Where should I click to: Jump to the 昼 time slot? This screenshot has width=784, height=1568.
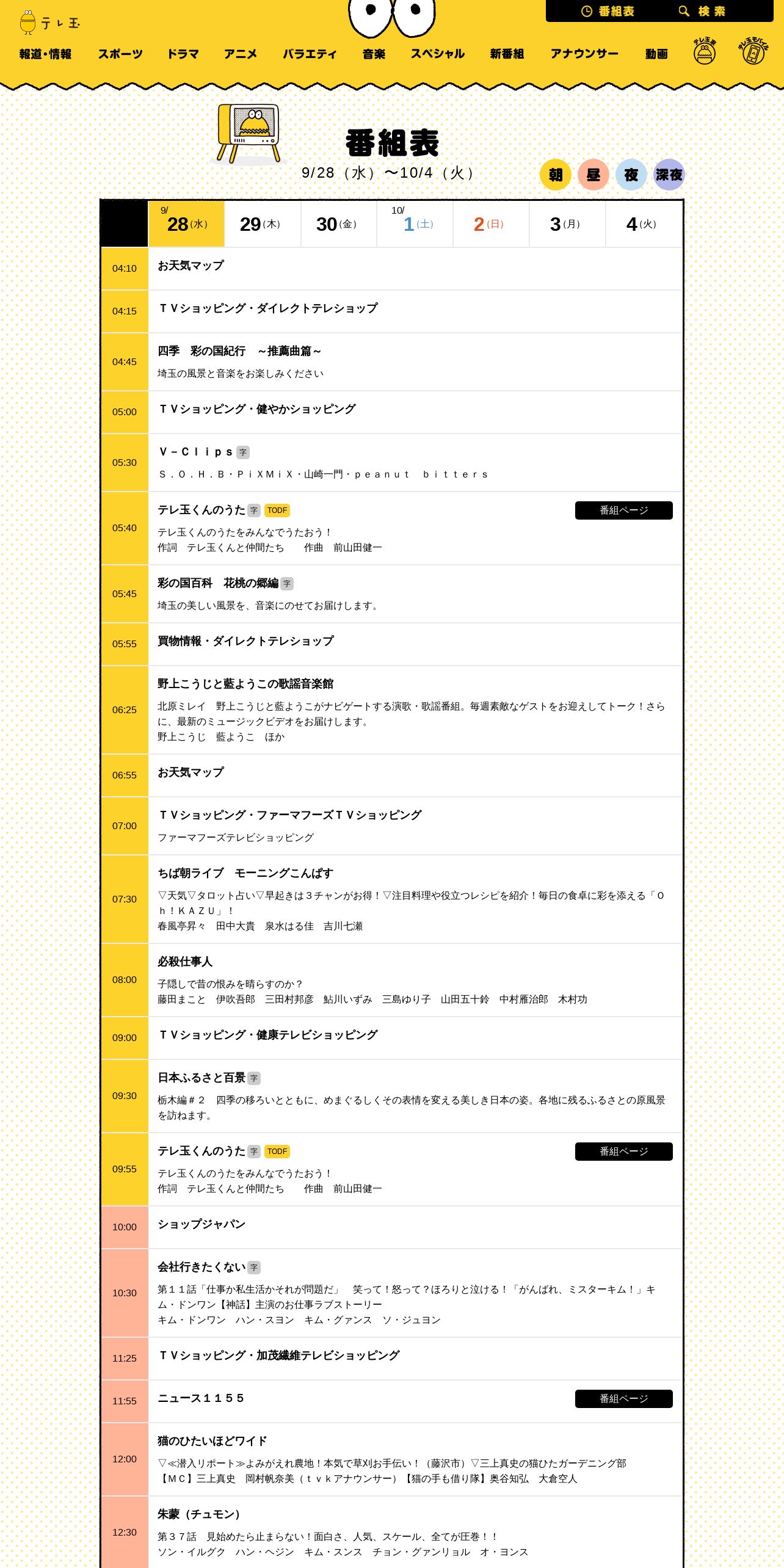[593, 175]
